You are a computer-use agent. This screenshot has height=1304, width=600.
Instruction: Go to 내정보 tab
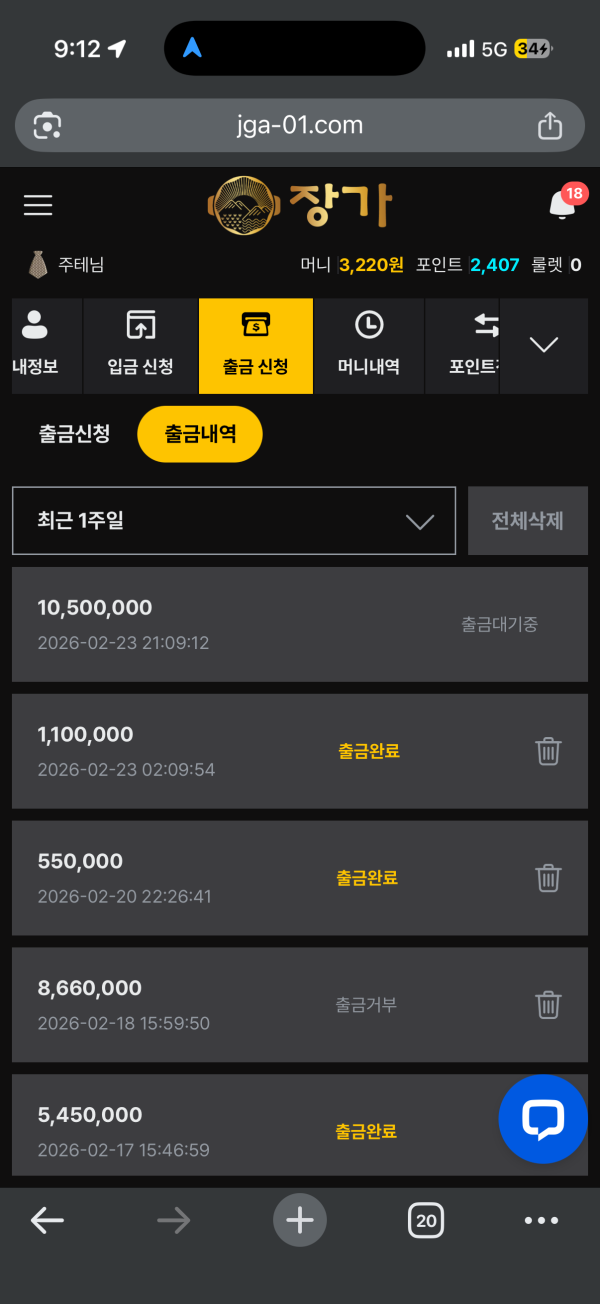[35, 345]
